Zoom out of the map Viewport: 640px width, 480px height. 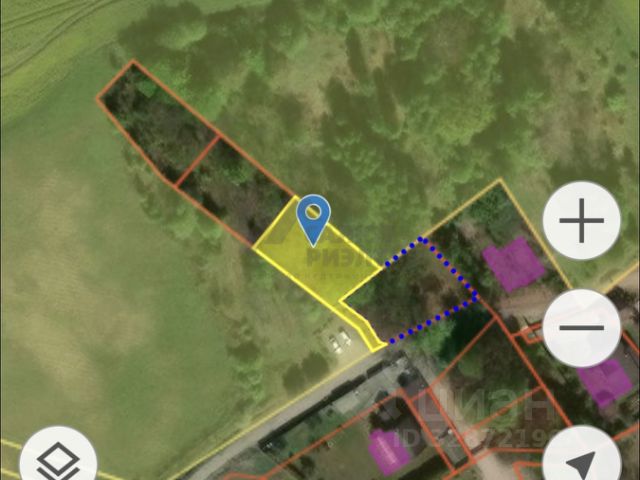click(581, 328)
